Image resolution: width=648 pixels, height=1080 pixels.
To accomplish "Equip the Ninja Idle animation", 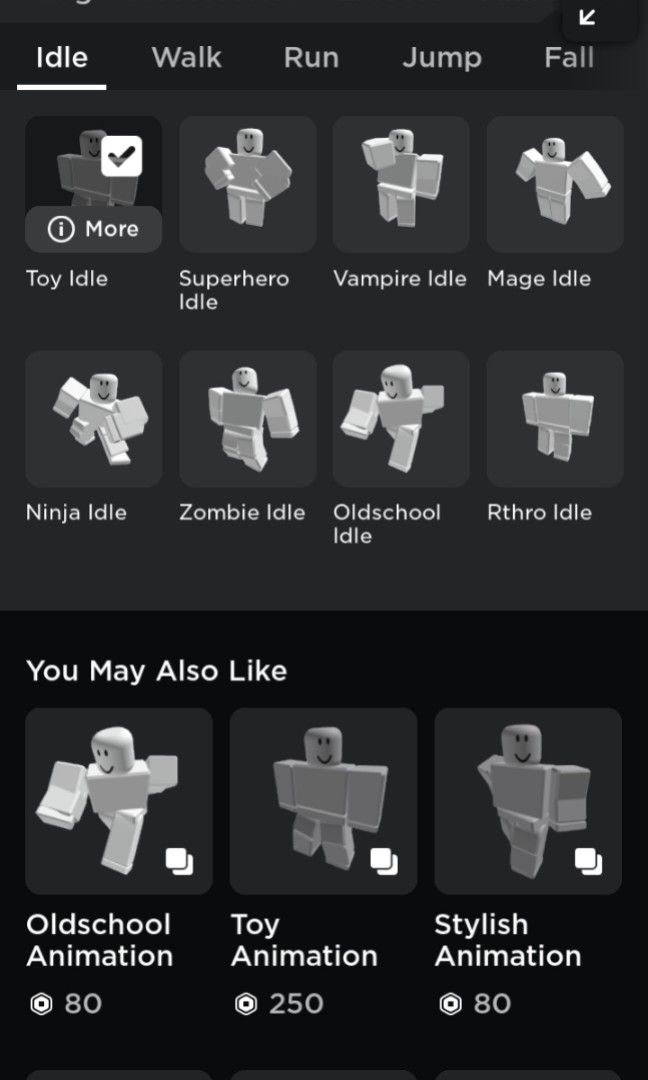I will (x=94, y=418).
